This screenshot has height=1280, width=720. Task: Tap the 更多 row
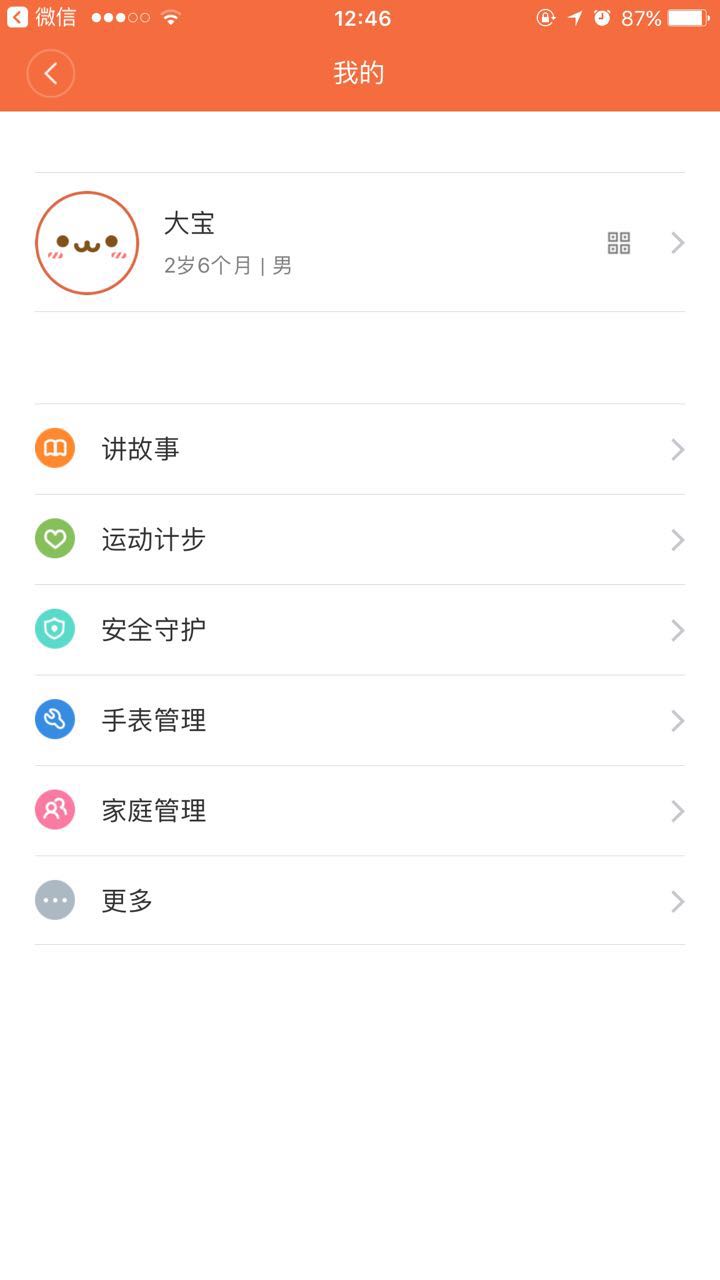(x=360, y=901)
